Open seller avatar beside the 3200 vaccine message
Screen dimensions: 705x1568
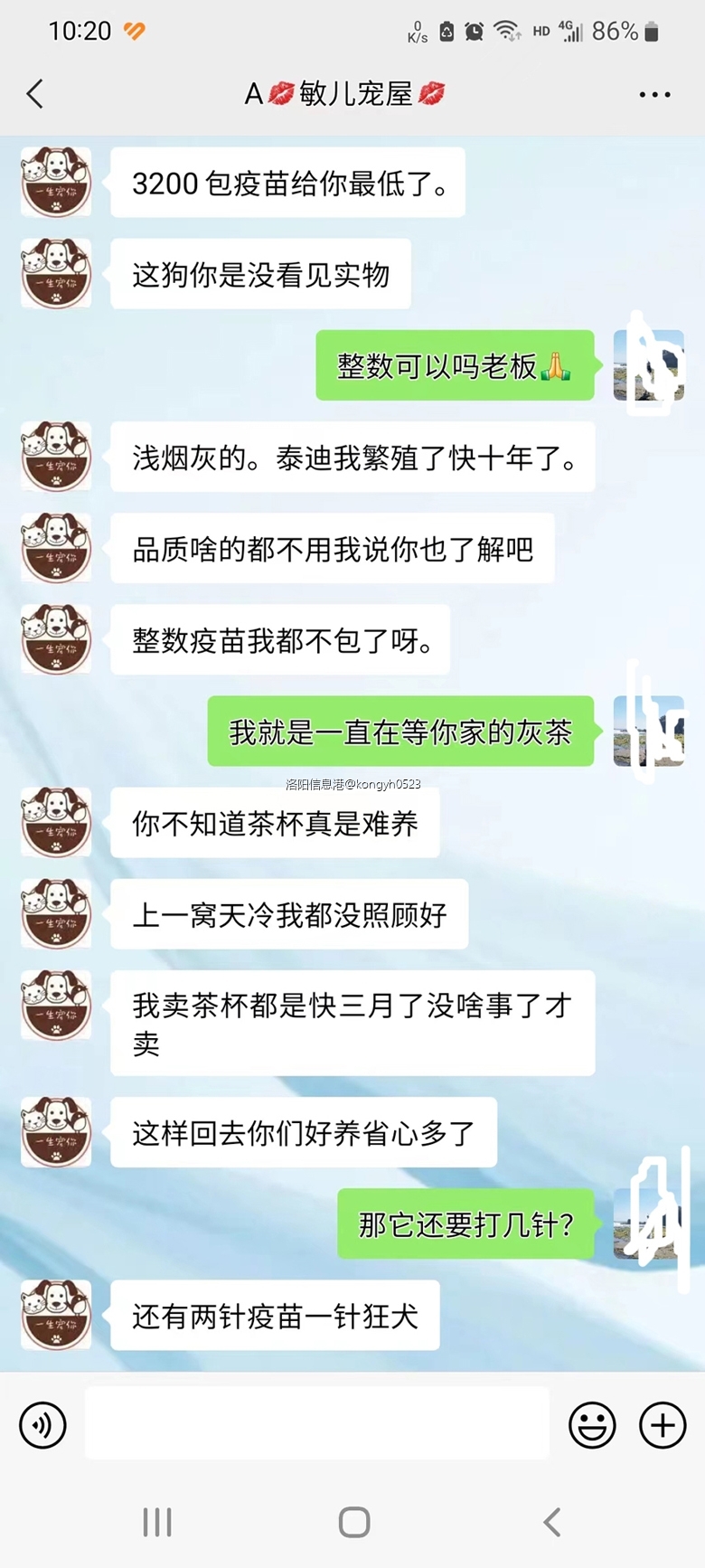coord(56,183)
